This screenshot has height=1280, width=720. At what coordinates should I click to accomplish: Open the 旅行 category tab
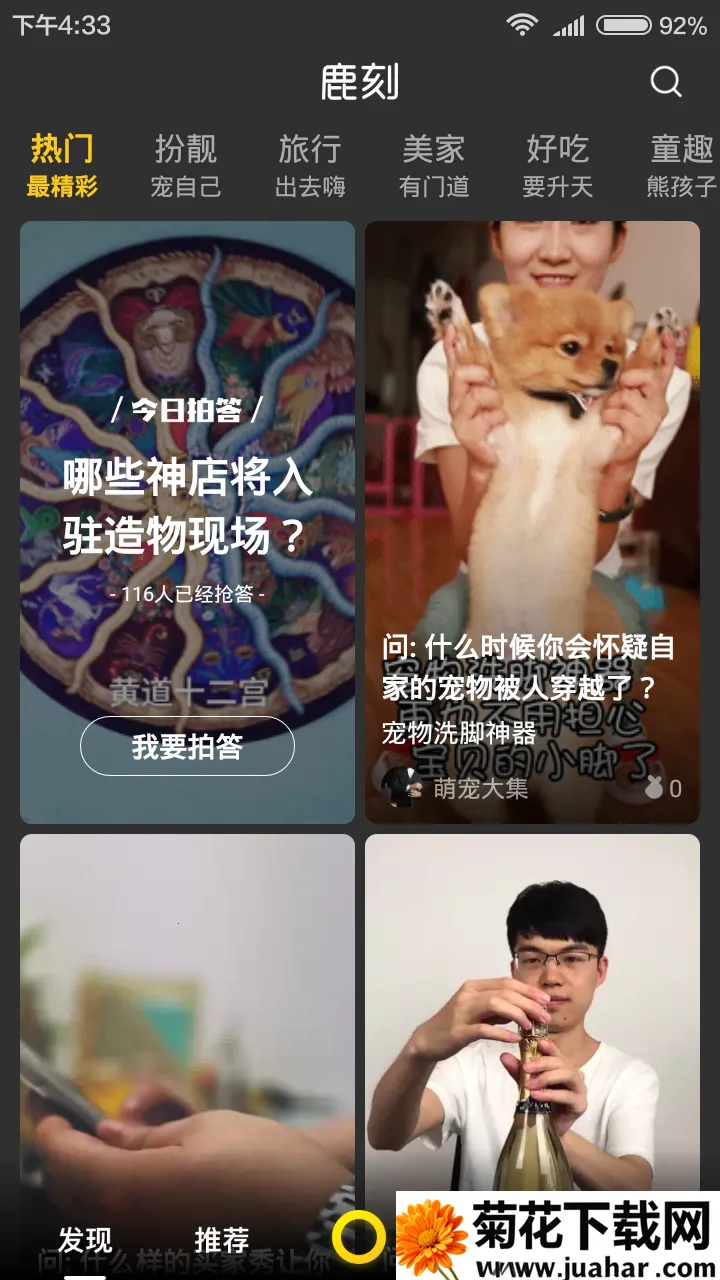coord(310,165)
